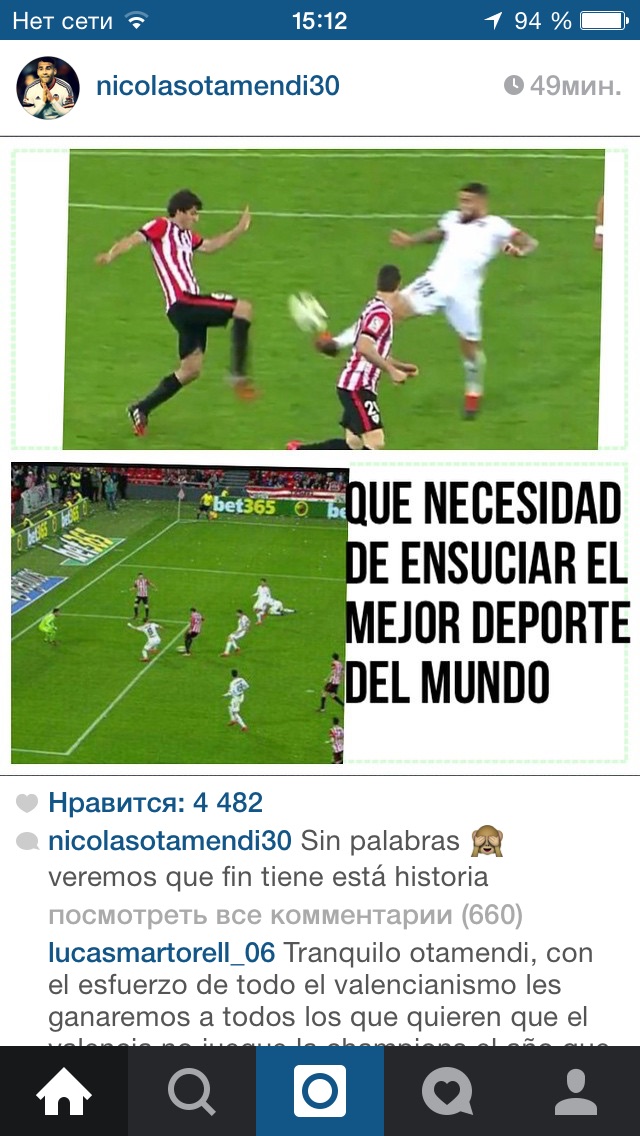The height and width of the screenshot is (1136, 640).
Task: View all 660 comments
Action: point(285,915)
